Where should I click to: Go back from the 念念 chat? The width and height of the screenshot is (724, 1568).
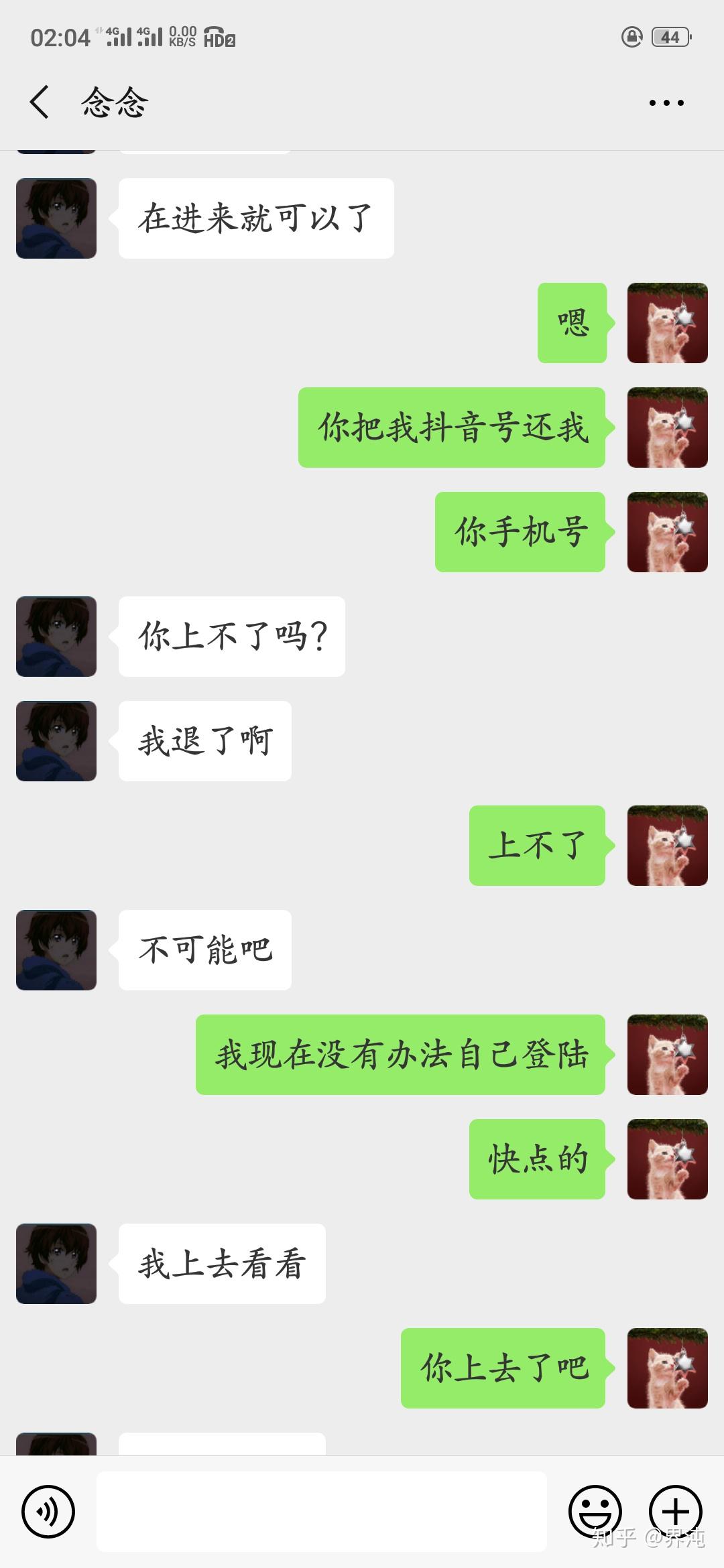tap(40, 103)
